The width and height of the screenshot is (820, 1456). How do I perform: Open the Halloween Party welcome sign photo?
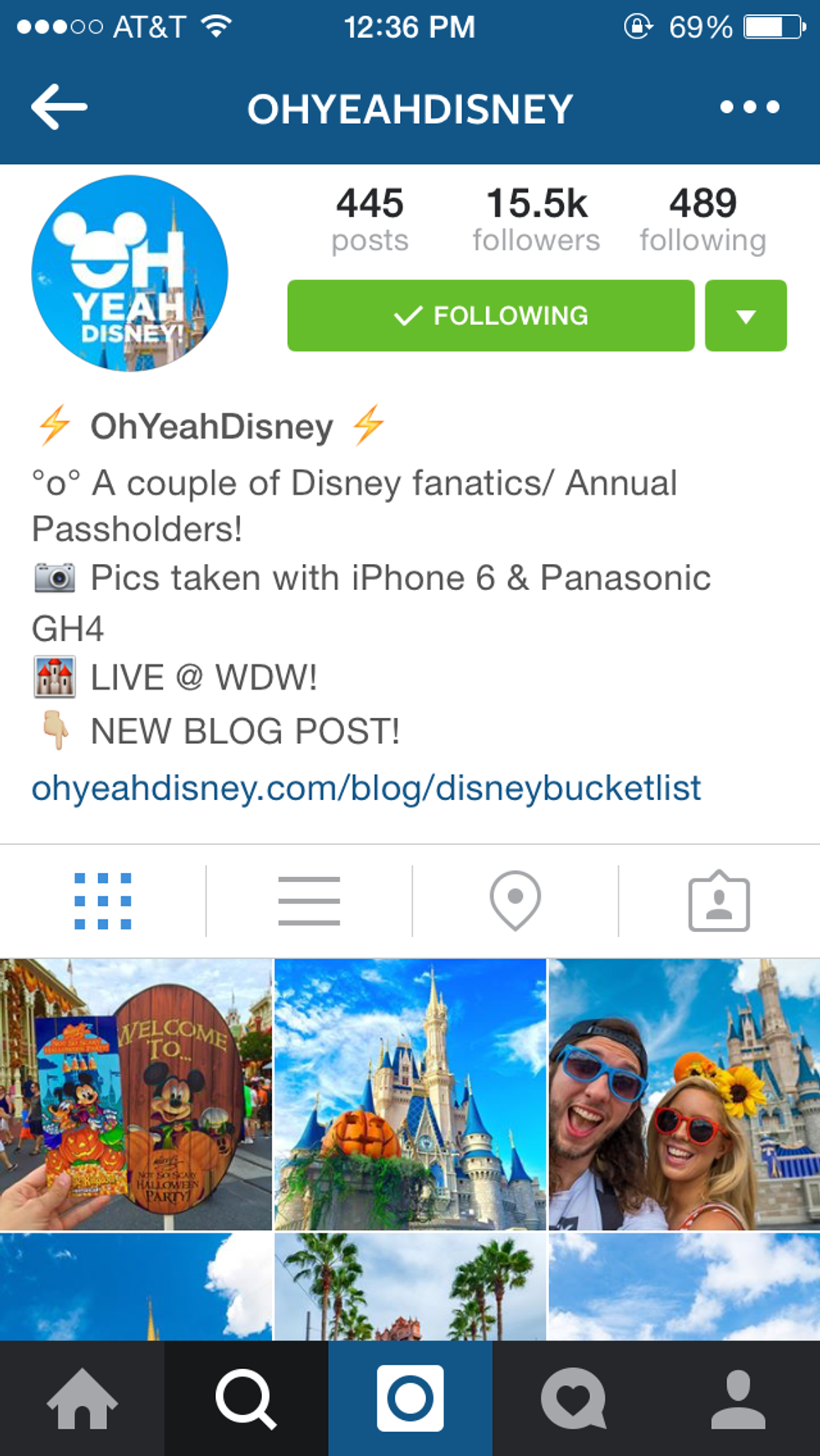(x=136, y=1095)
